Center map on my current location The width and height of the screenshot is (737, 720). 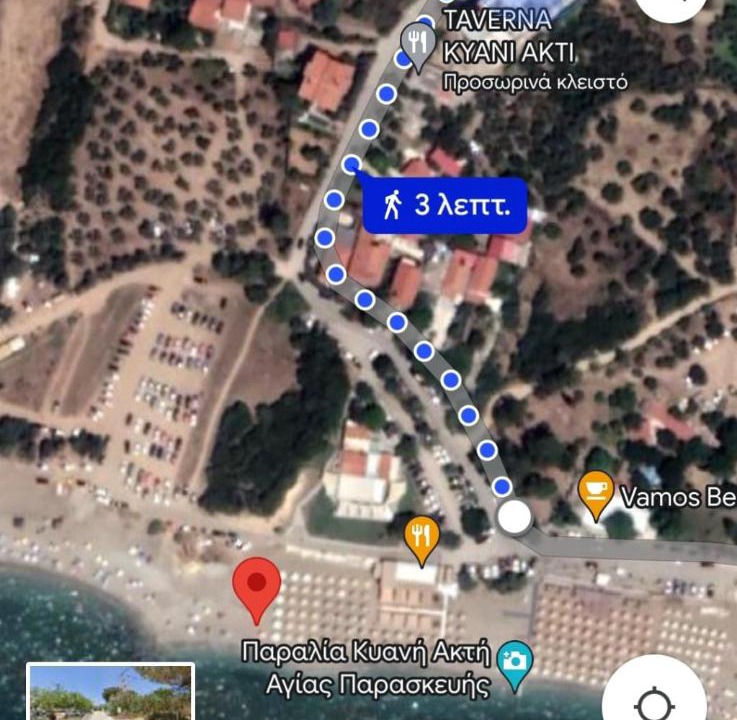point(655,700)
